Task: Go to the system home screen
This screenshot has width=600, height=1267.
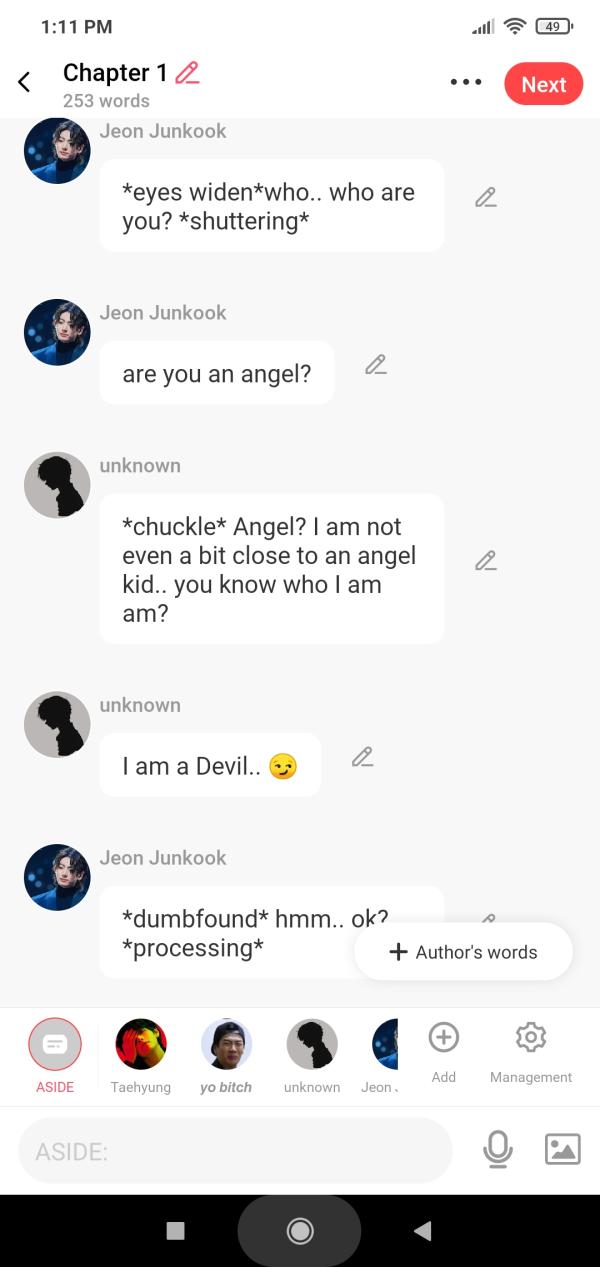Action: tap(299, 1231)
